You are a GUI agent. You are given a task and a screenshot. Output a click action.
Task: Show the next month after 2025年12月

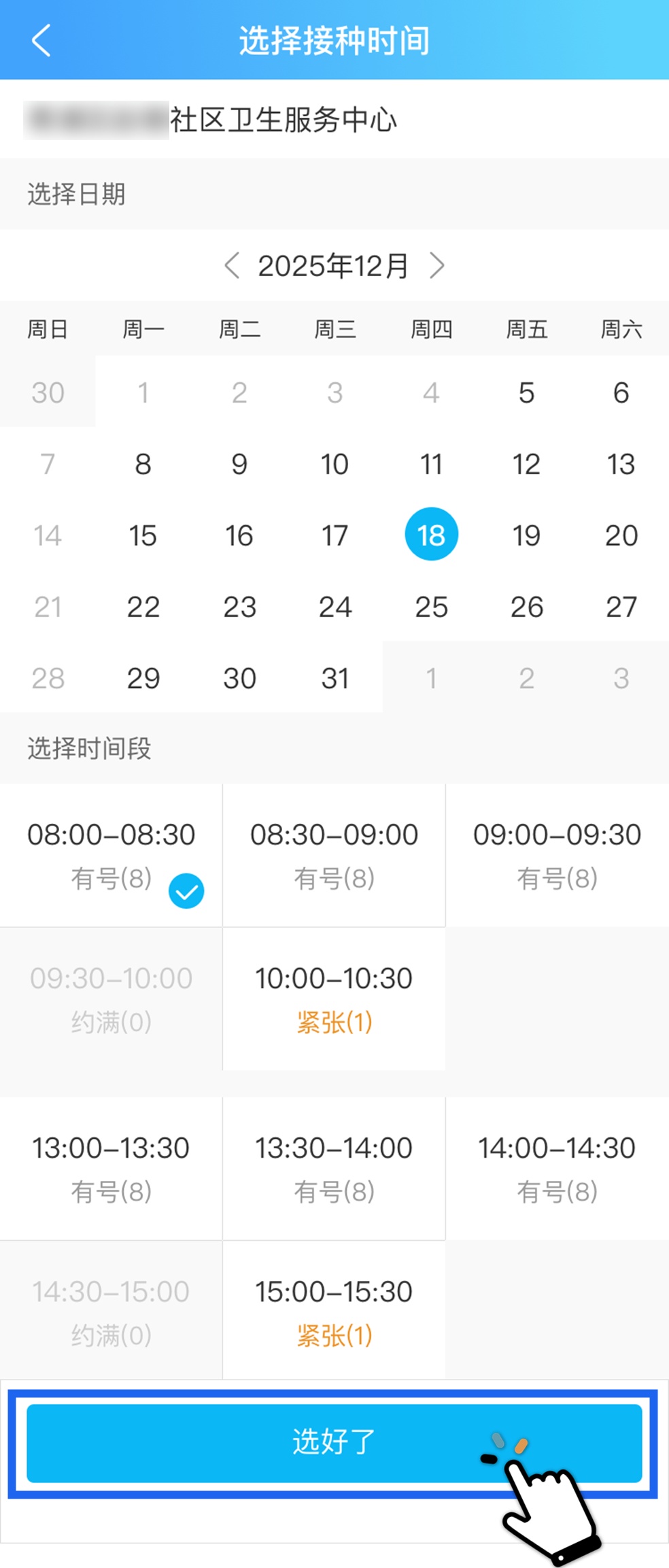click(437, 265)
